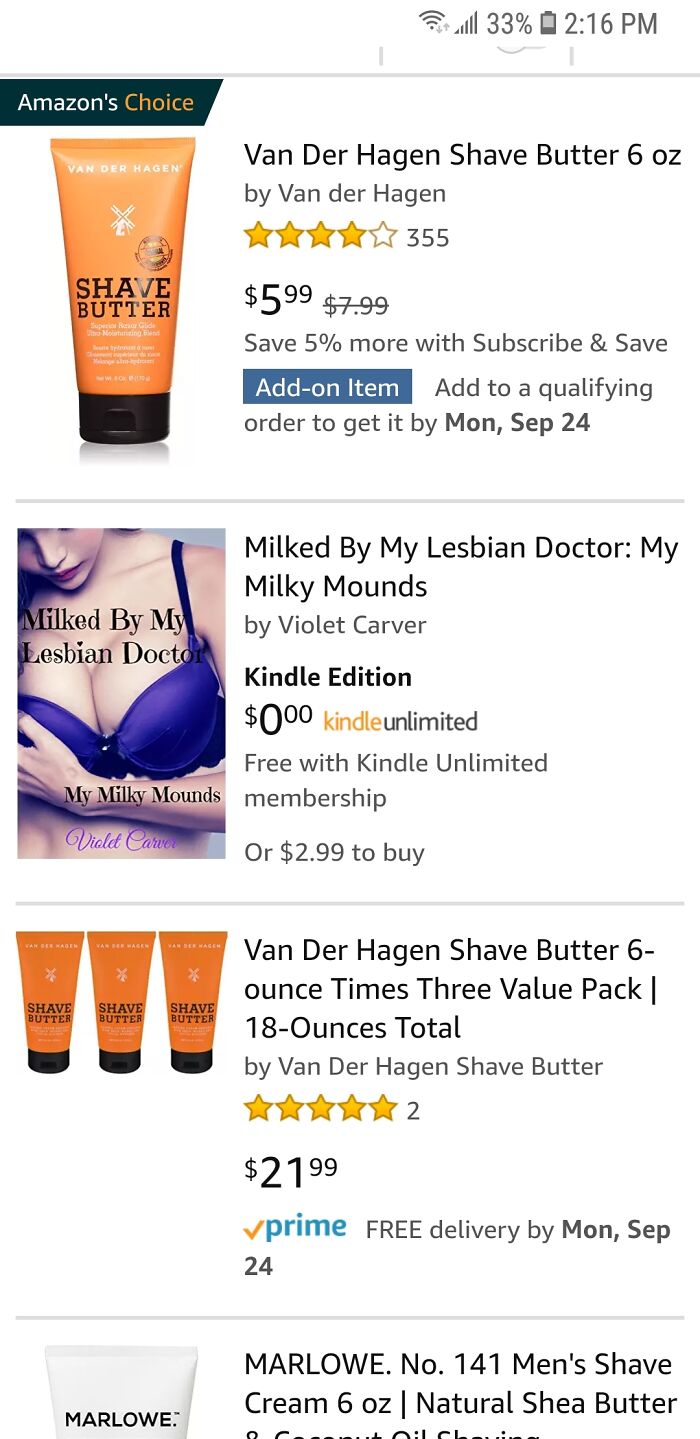Open the MARLOWE No. 141 Men's Shave Cream result
Screen dimensions: 700x1439
(460, 1384)
